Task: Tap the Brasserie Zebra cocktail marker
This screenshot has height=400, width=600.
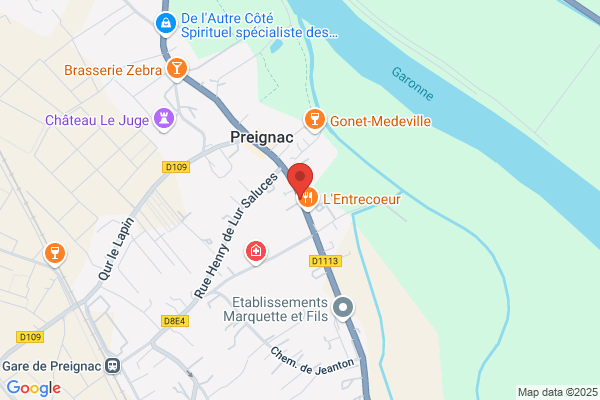Action: tap(177, 69)
